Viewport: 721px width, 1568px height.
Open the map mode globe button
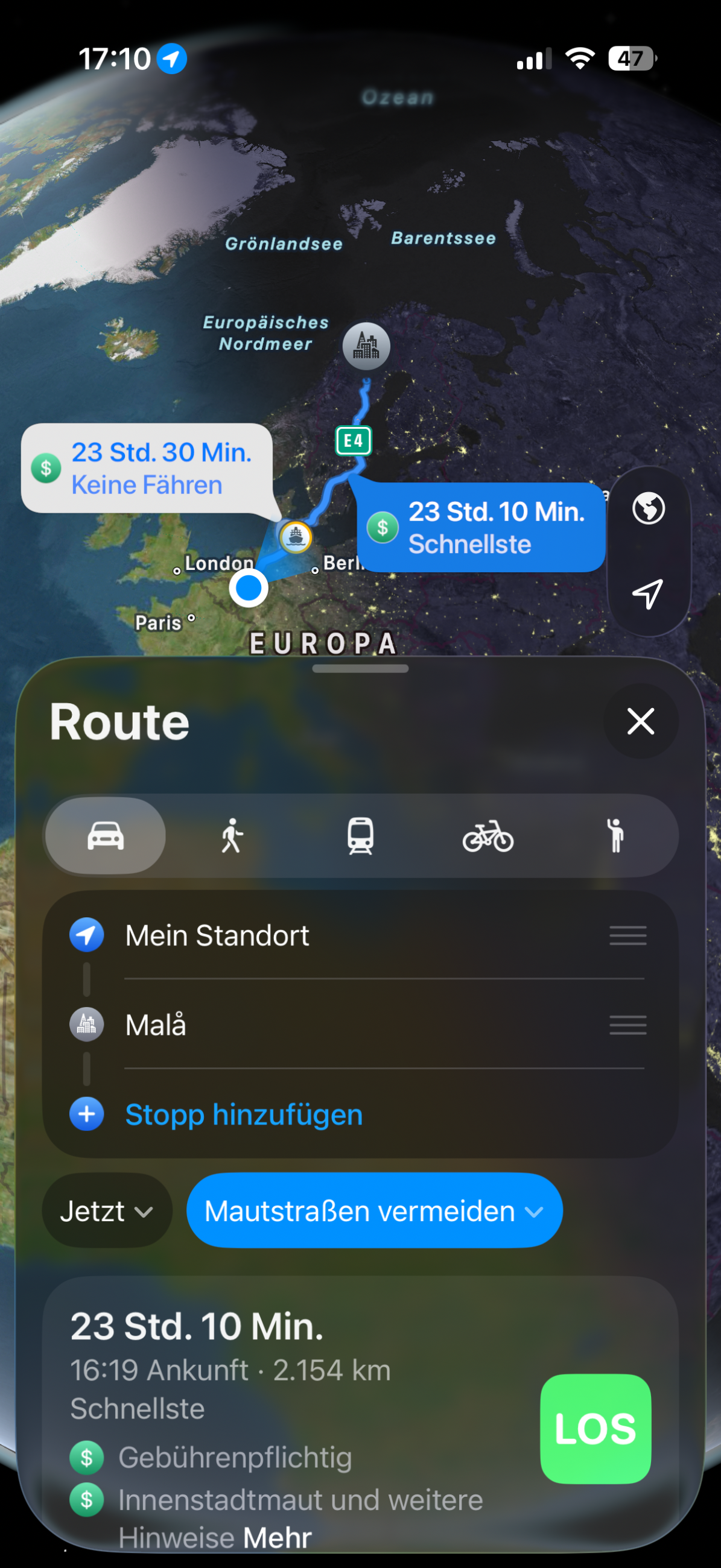pyautogui.click(x=648, y=508)
